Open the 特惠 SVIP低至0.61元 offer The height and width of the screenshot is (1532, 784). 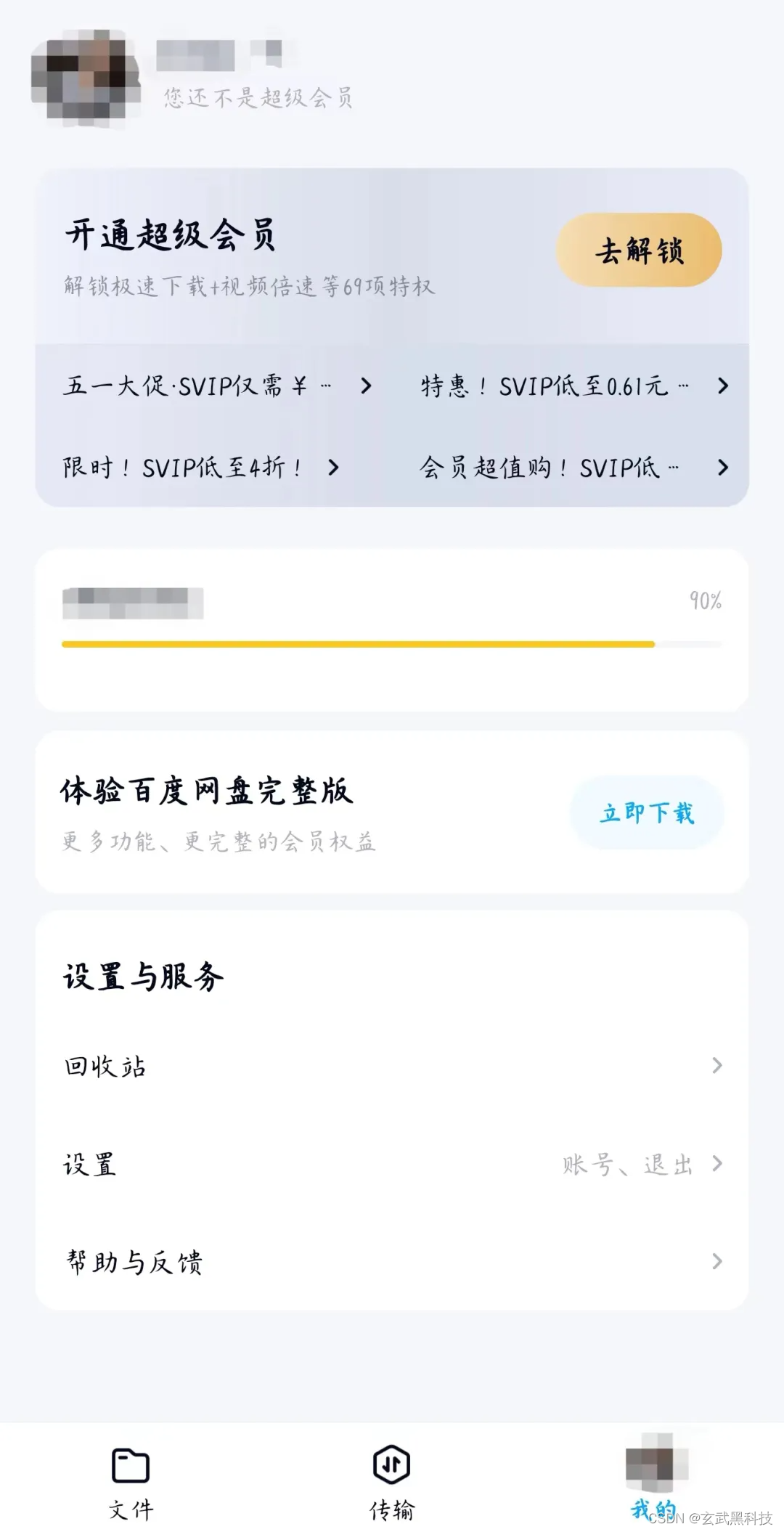(574, 386)
